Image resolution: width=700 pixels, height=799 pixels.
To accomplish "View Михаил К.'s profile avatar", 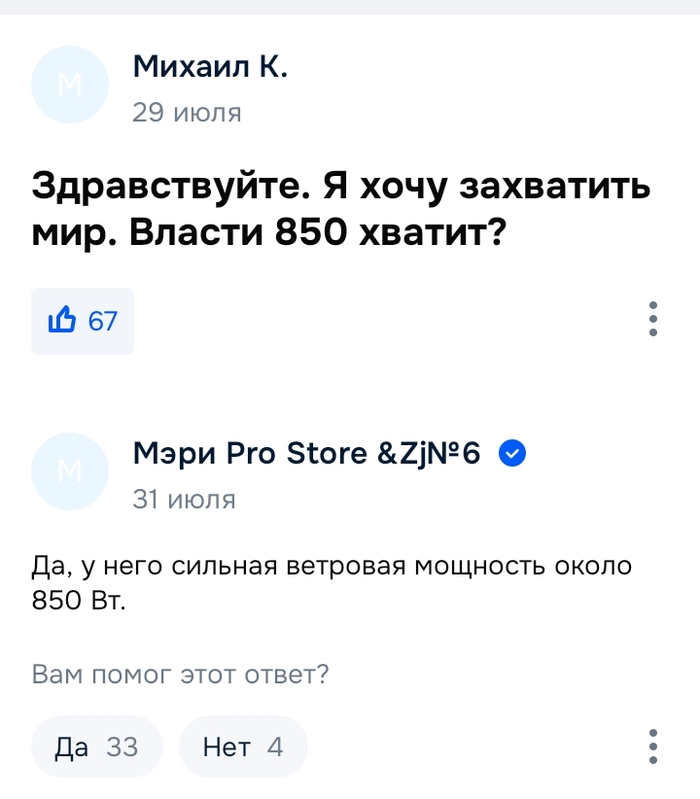I will (x=70, y=85).
